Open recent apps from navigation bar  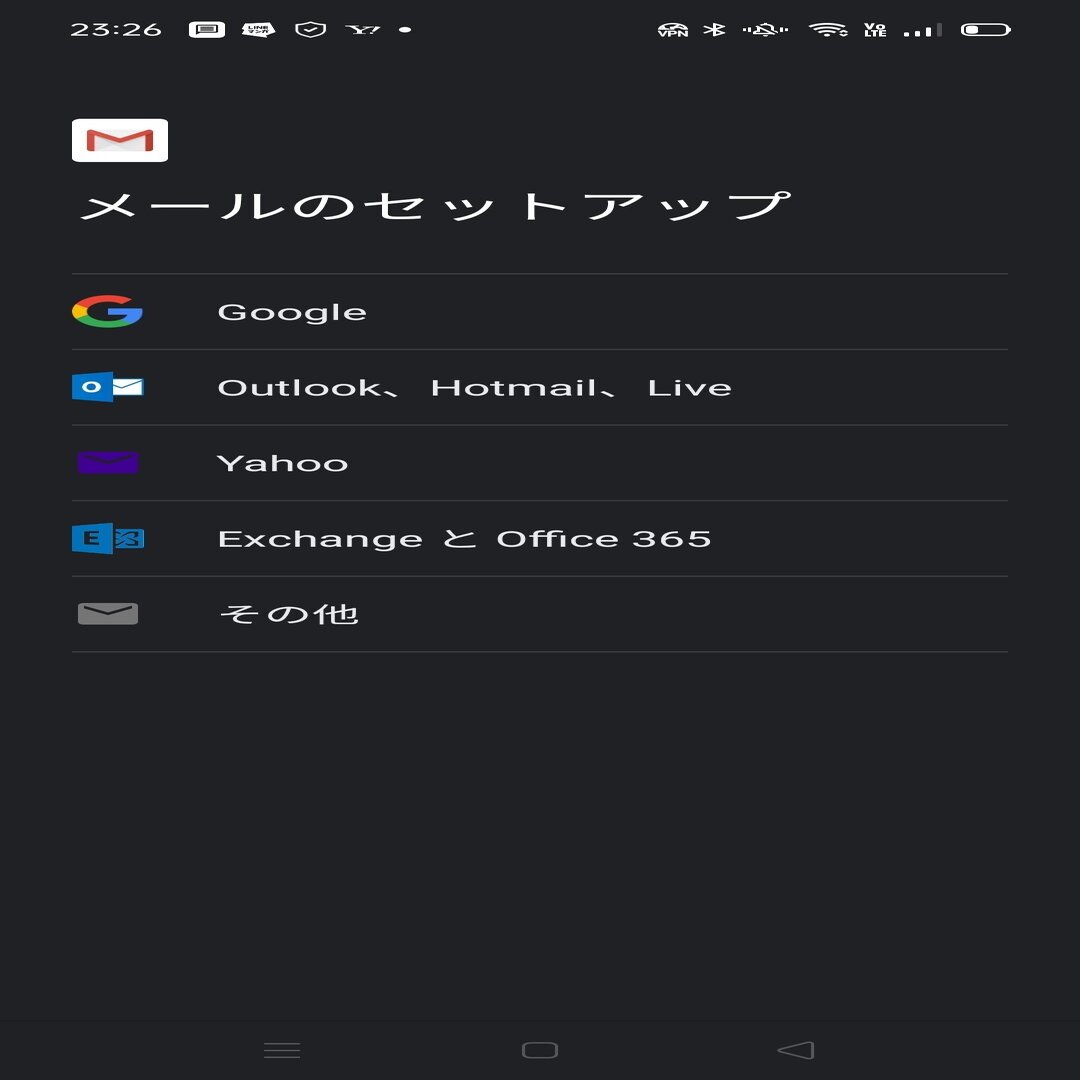282,1050
